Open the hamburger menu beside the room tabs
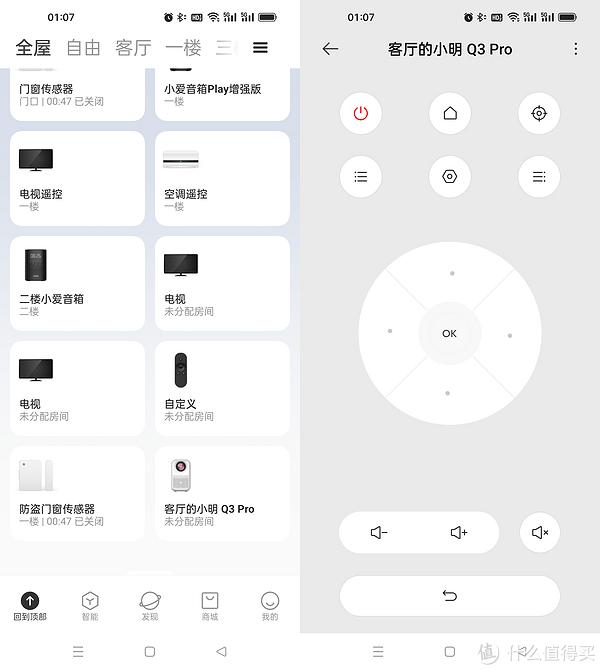The height and width of the screenshot is (670, 600). click(260, 47)
